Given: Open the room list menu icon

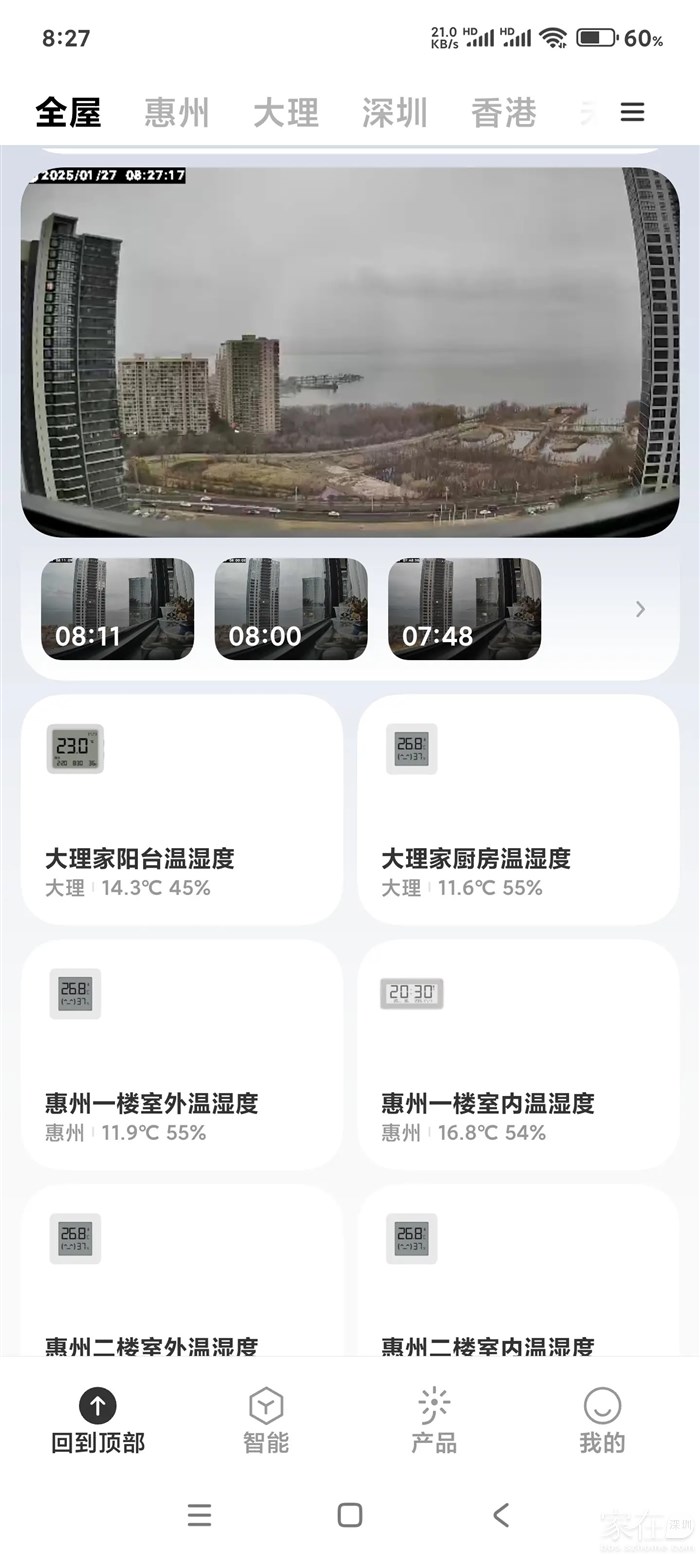Looking at the screenshot, I should pos(632,112).
